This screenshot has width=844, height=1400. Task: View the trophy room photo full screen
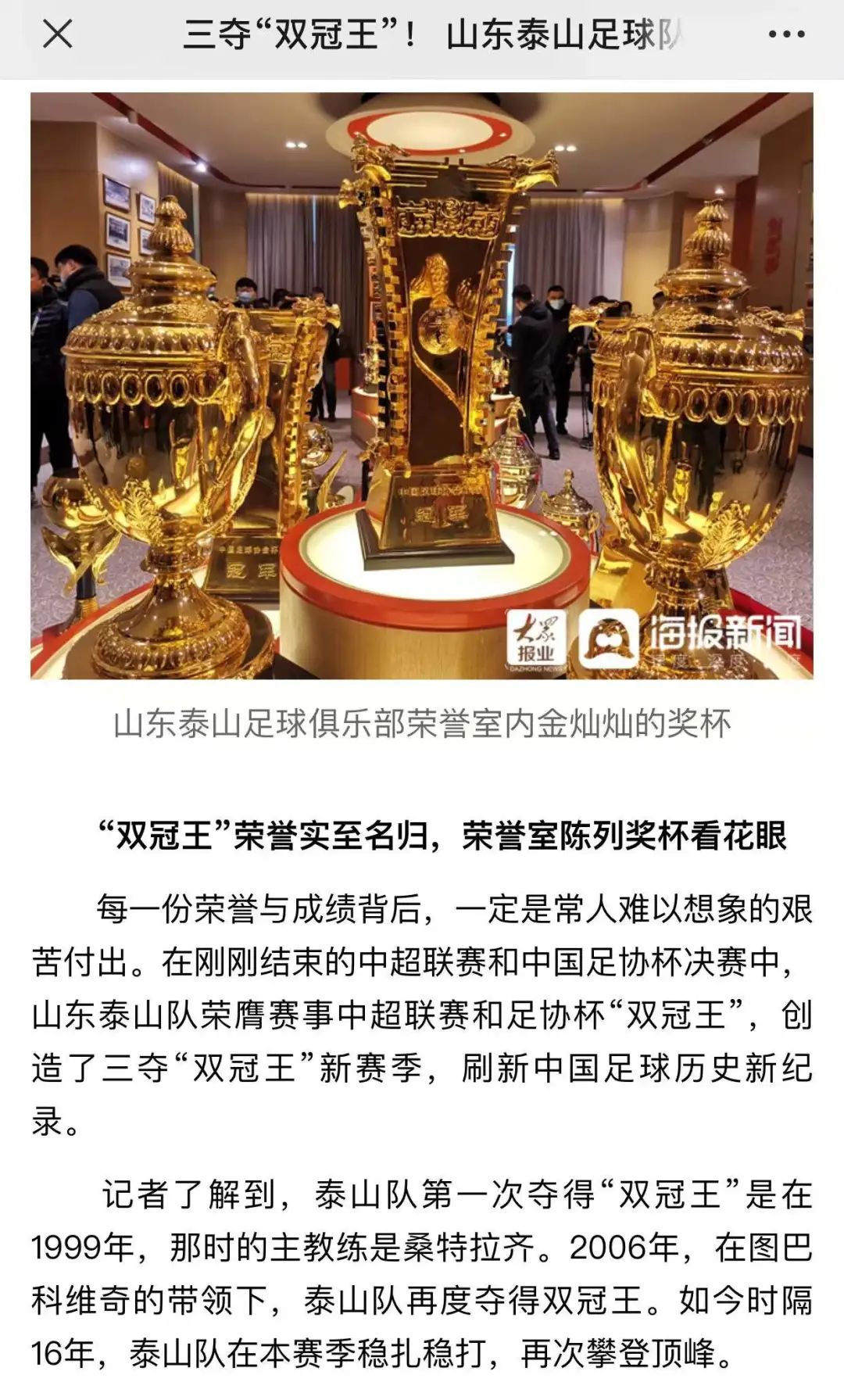[422, 385]
